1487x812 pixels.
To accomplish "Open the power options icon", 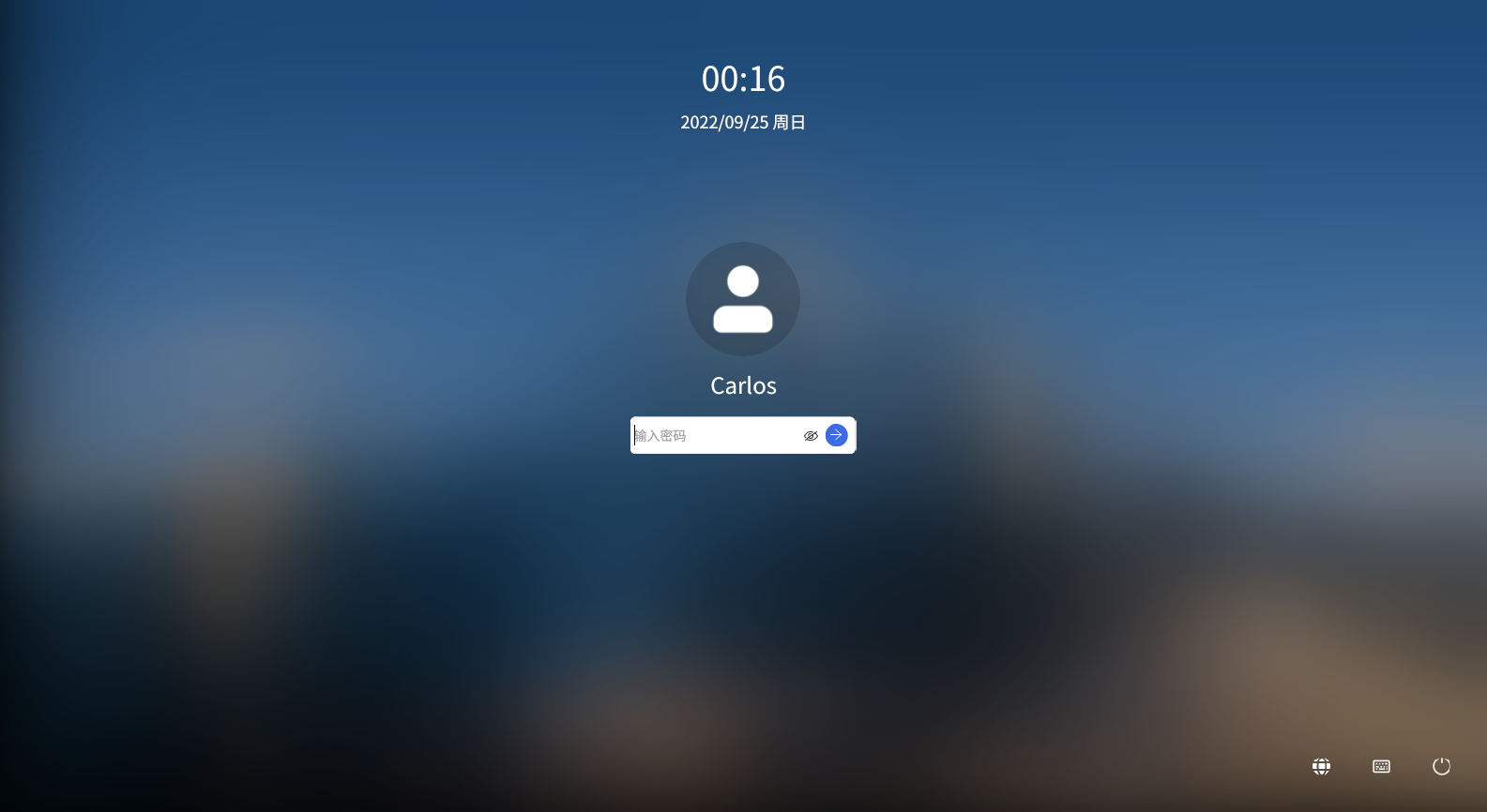I will (1441, 766).
